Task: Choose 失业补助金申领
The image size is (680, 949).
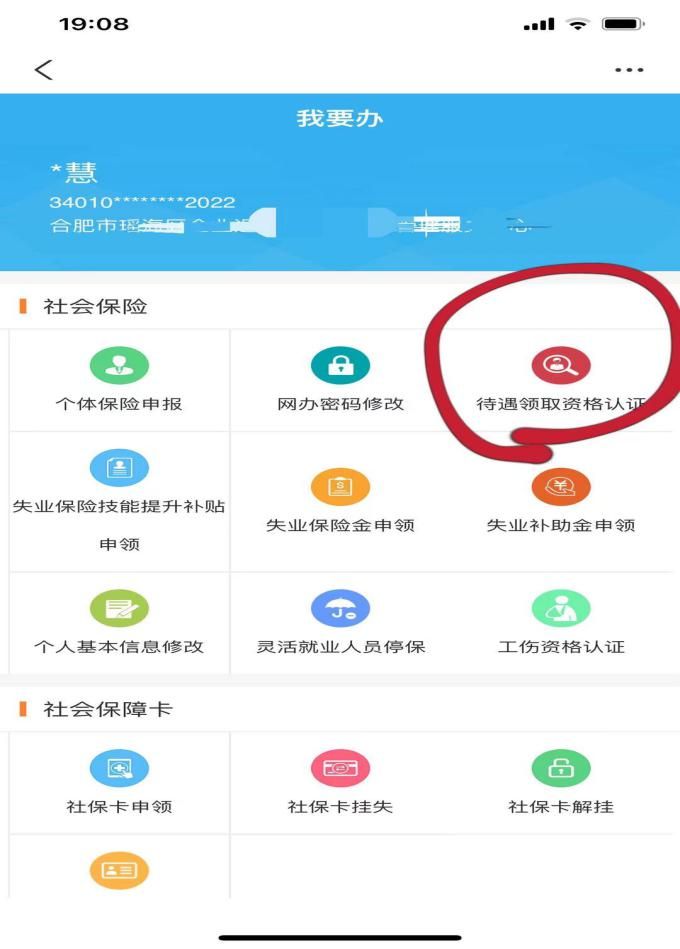Action: [x=561, y=503]
